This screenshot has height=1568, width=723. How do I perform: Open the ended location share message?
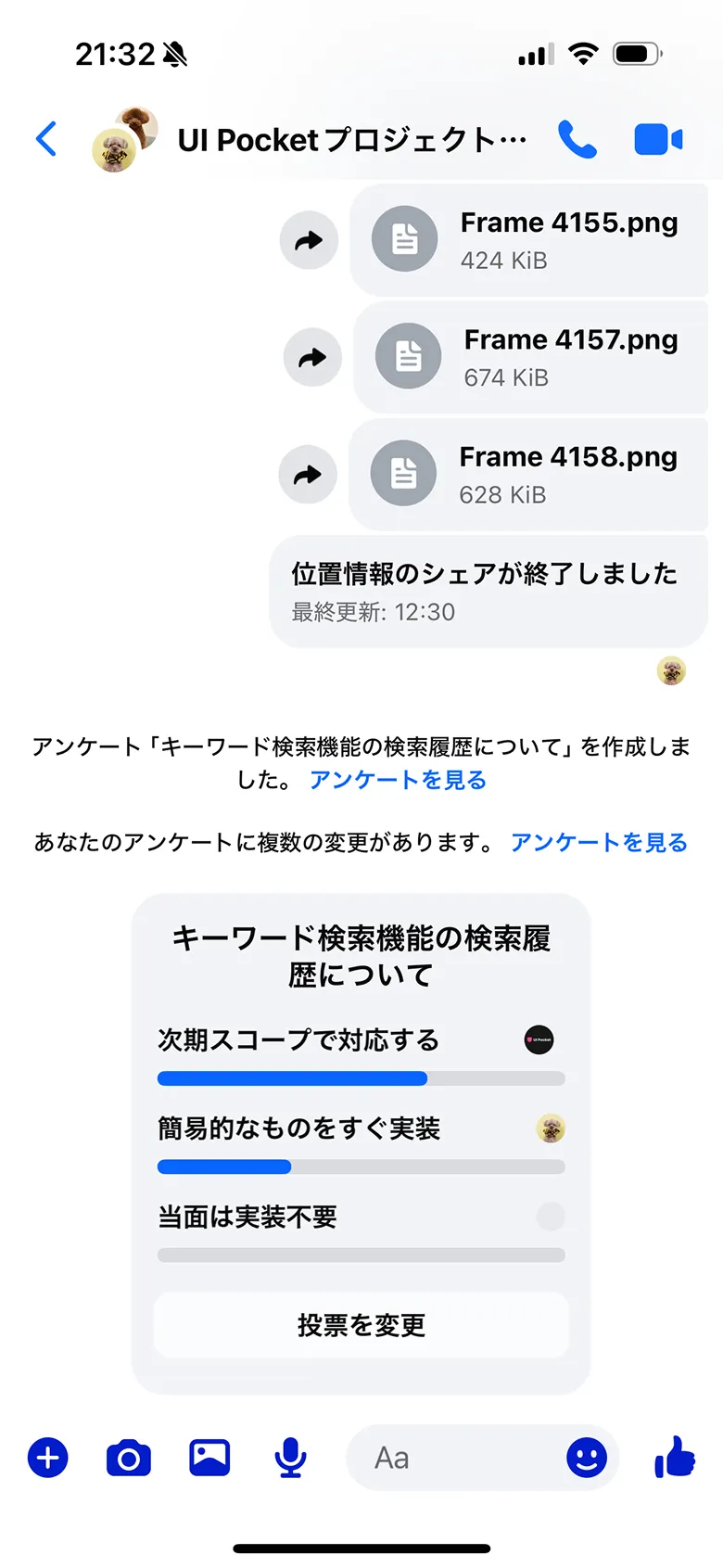[x=488, y=591]
